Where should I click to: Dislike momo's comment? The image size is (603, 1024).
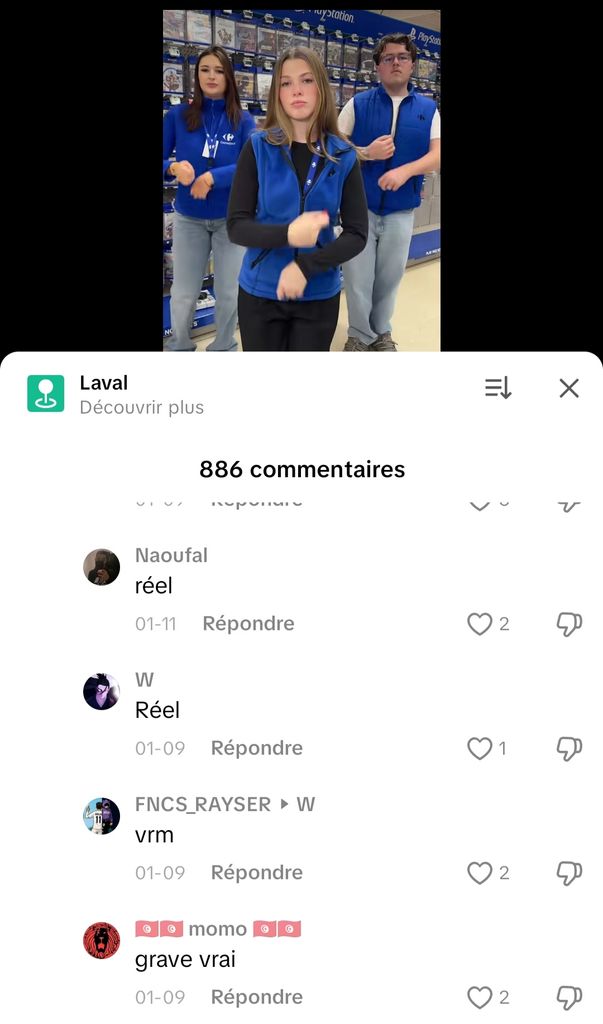coord(569,997)
